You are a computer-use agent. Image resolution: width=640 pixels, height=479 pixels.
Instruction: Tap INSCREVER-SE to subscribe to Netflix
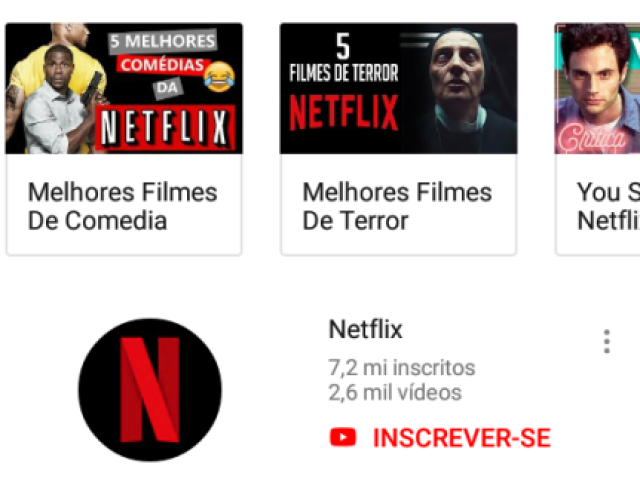click(x=441, y=438)
